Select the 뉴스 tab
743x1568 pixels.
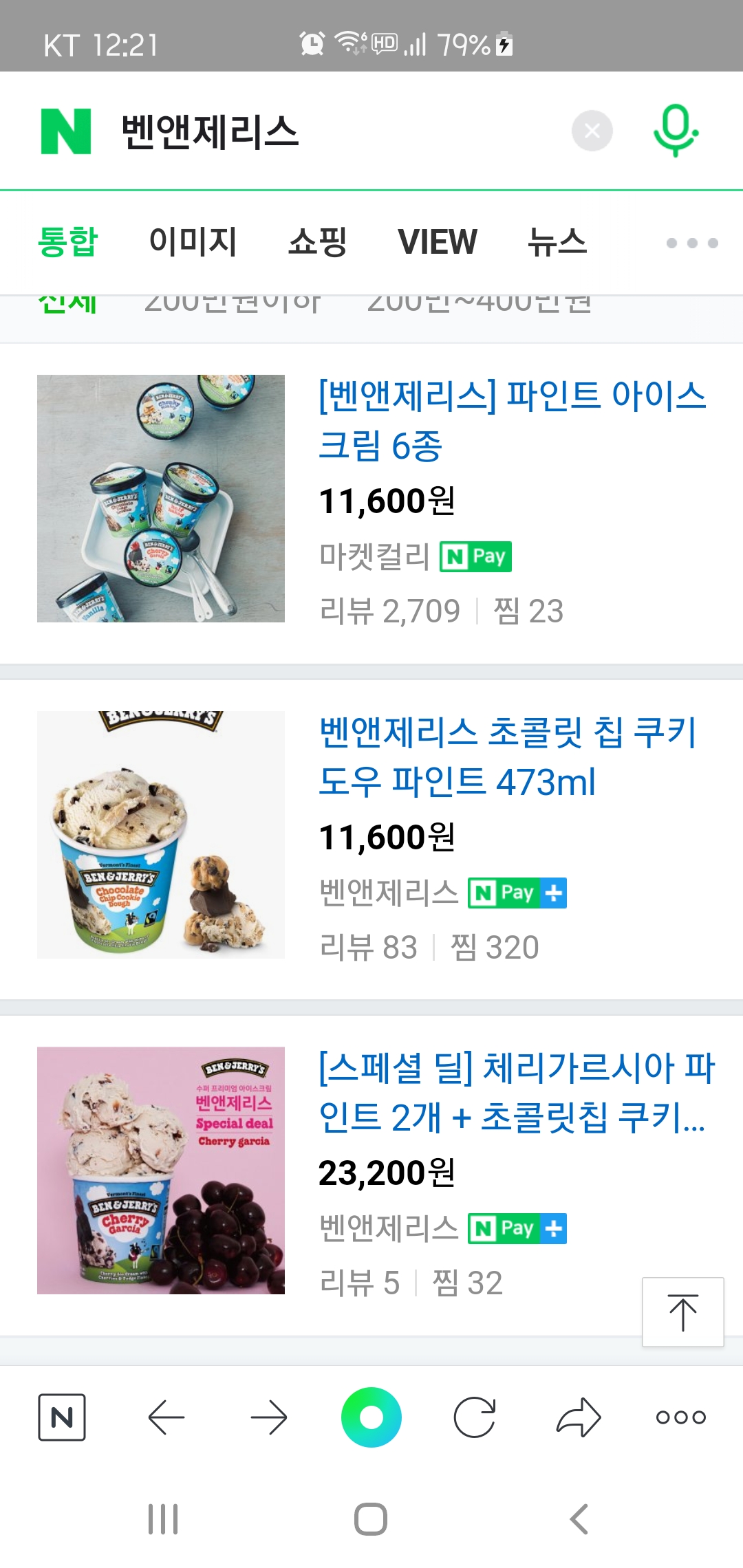click(557, 242)
